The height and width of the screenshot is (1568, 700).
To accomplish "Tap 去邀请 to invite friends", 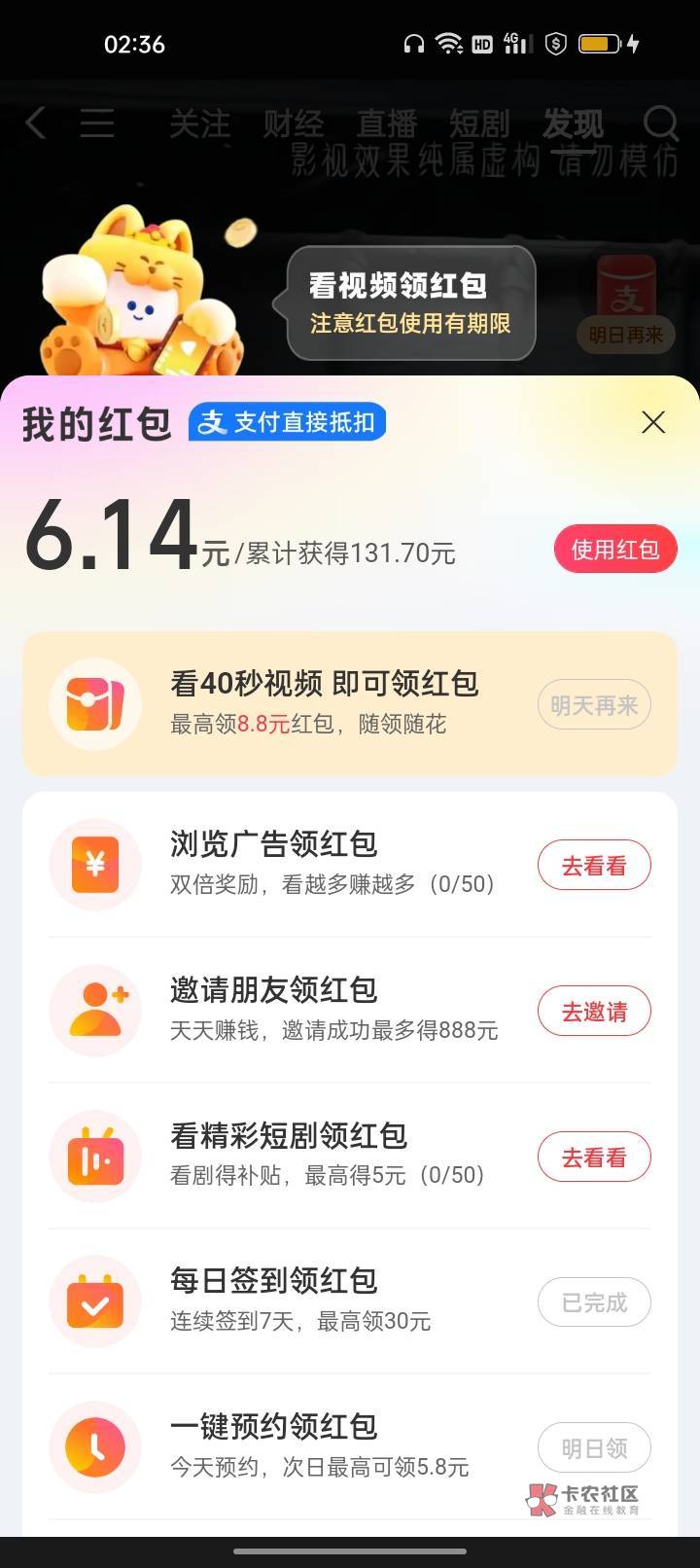I will point(594,1011).
